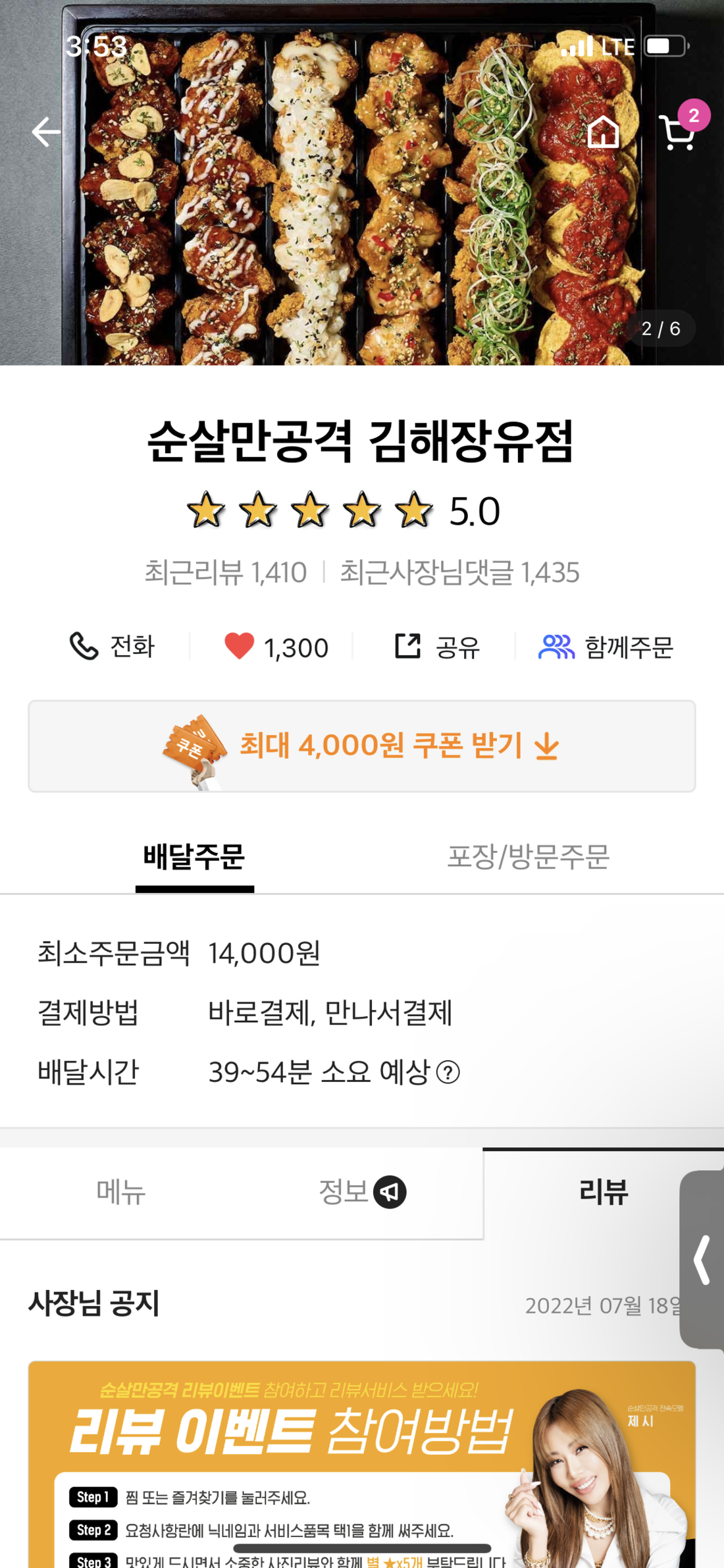Open the 정보 tab
This screenshot has height=1568, width=724.
tap(362, 1193)
